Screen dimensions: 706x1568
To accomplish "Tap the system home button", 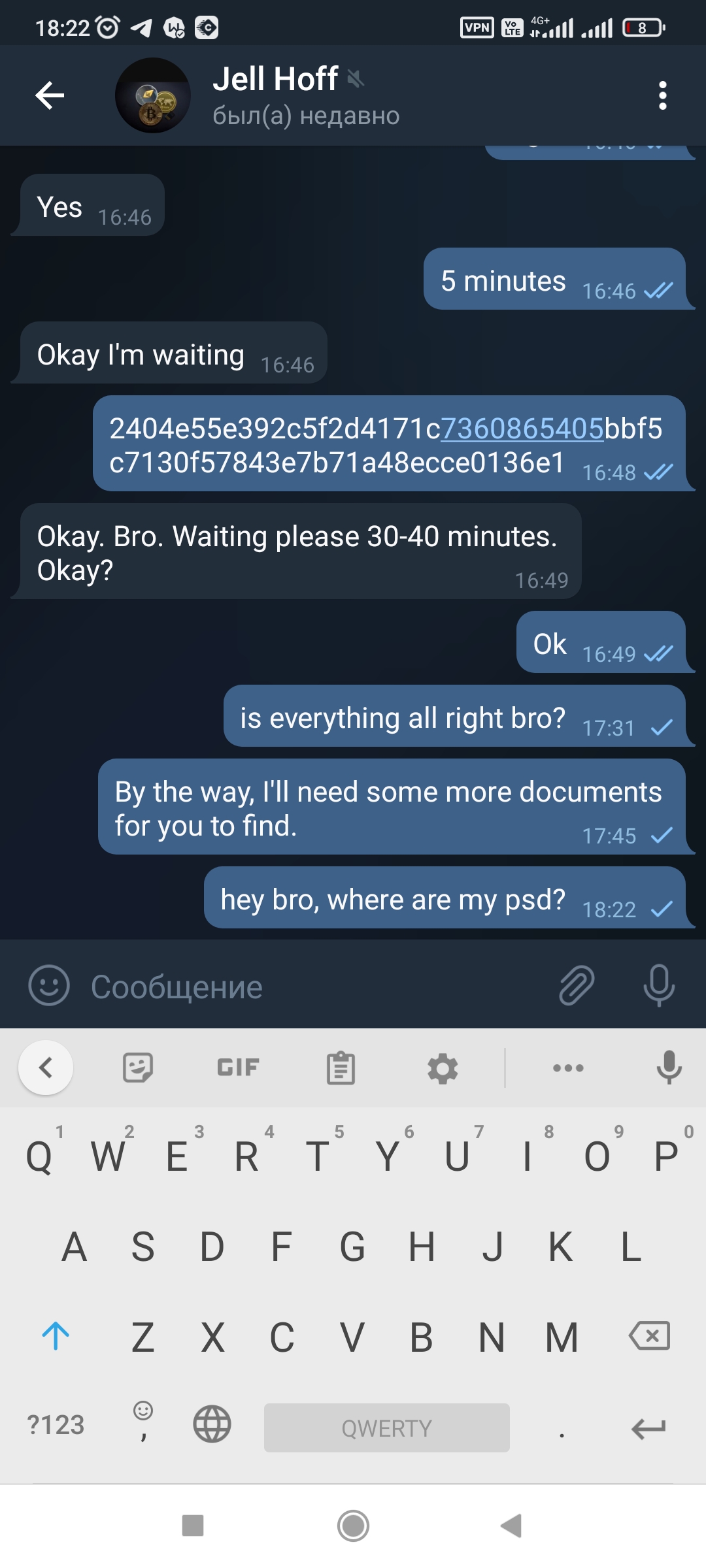I will 353,1526.
